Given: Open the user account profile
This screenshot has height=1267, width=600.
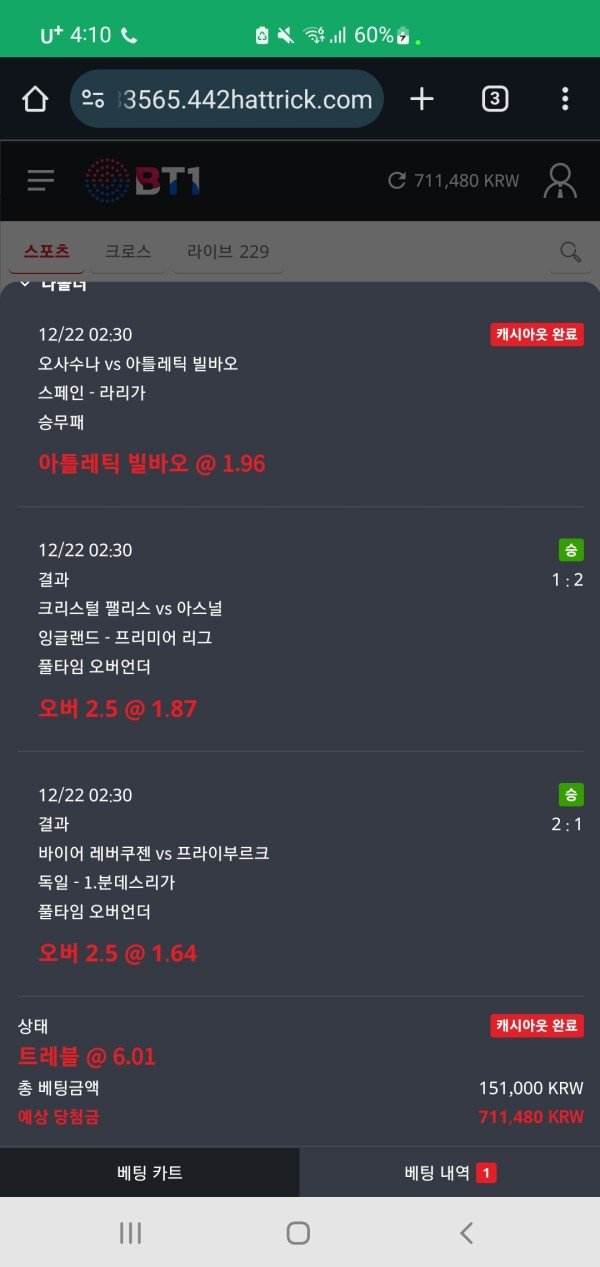Looking at the screenshot, I should [x=560, y=180].
